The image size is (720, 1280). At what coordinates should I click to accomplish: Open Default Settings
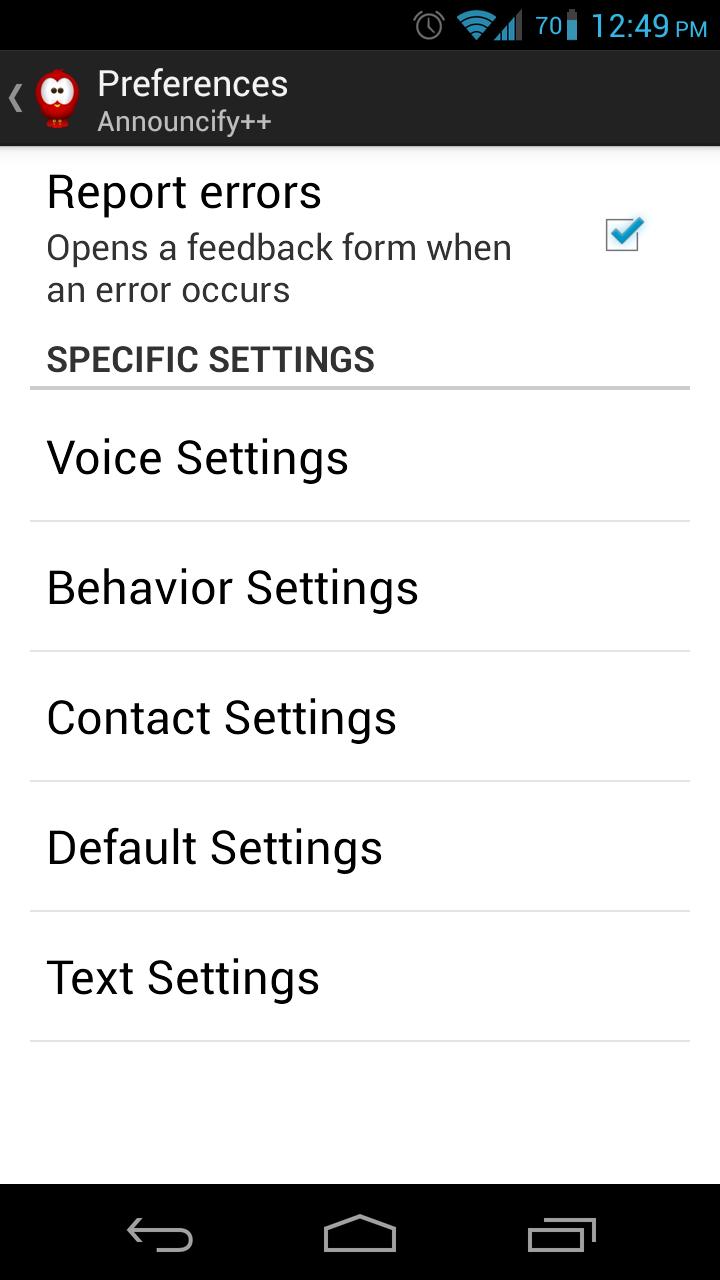pos(360,848)
